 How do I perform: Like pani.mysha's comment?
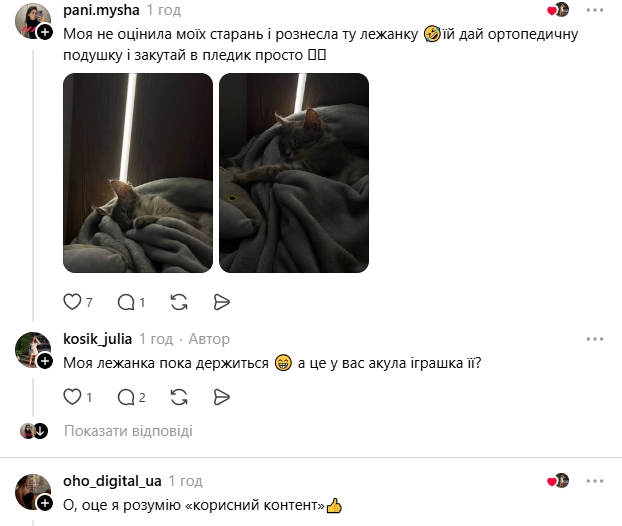72,302
